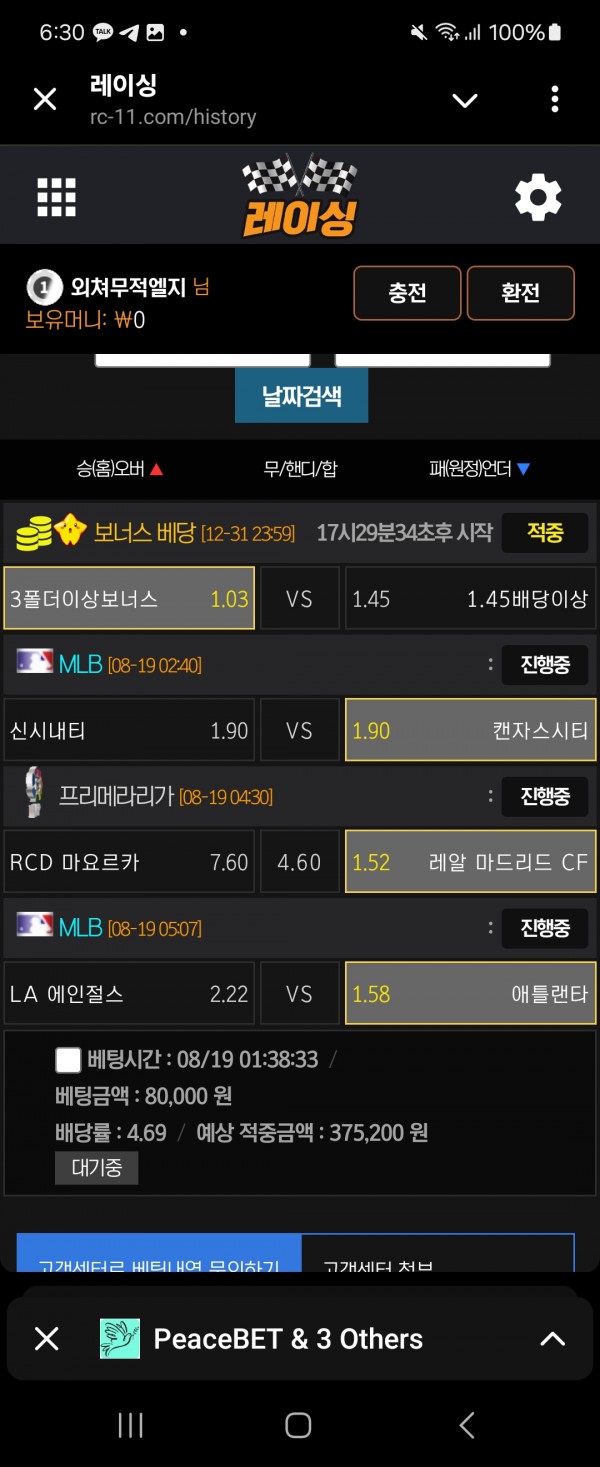Open settings gear icon
The image size is (600, 1467).
coord(538,198)
